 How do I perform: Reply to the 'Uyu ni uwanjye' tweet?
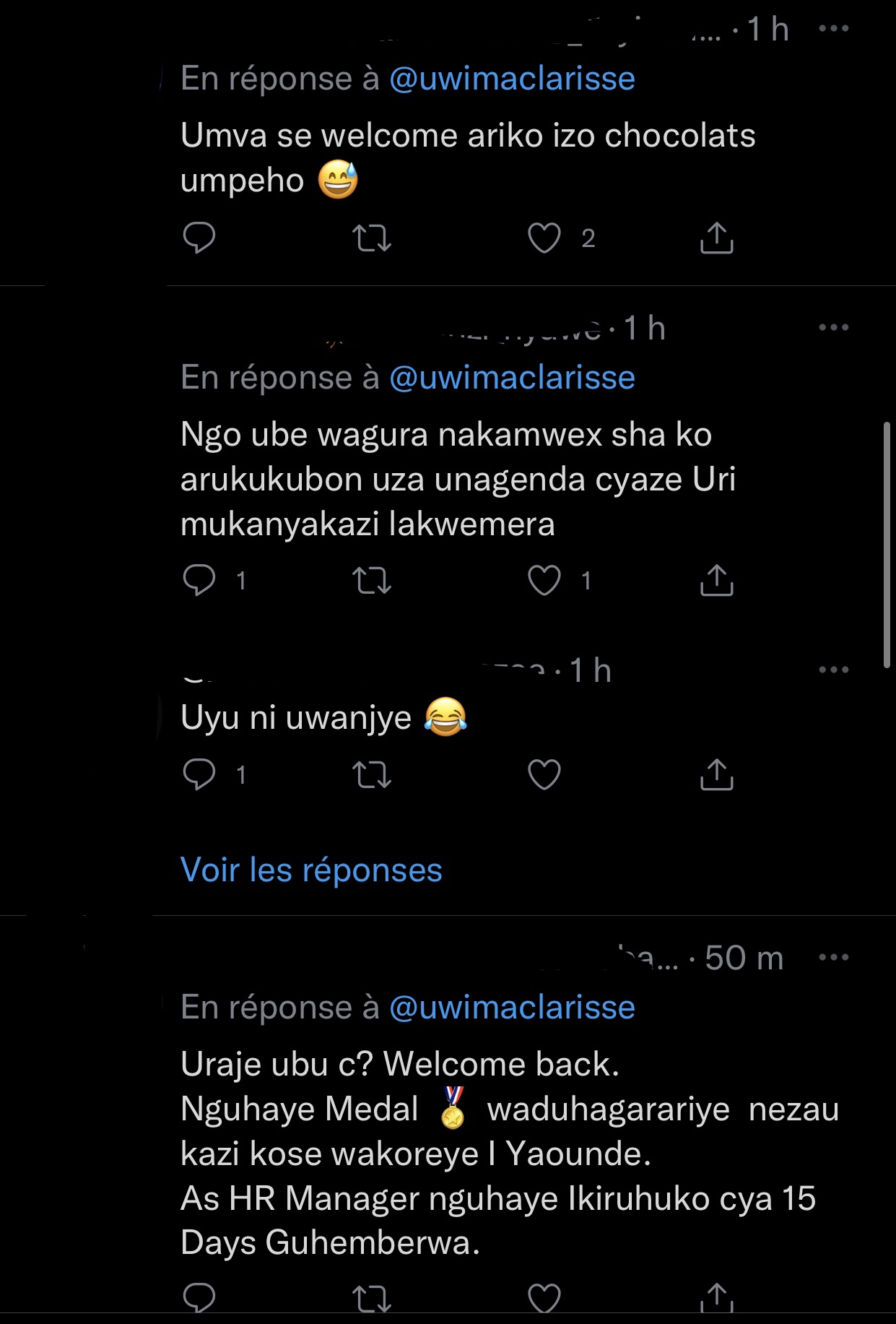pyautogui.click(x=199, y=774)
